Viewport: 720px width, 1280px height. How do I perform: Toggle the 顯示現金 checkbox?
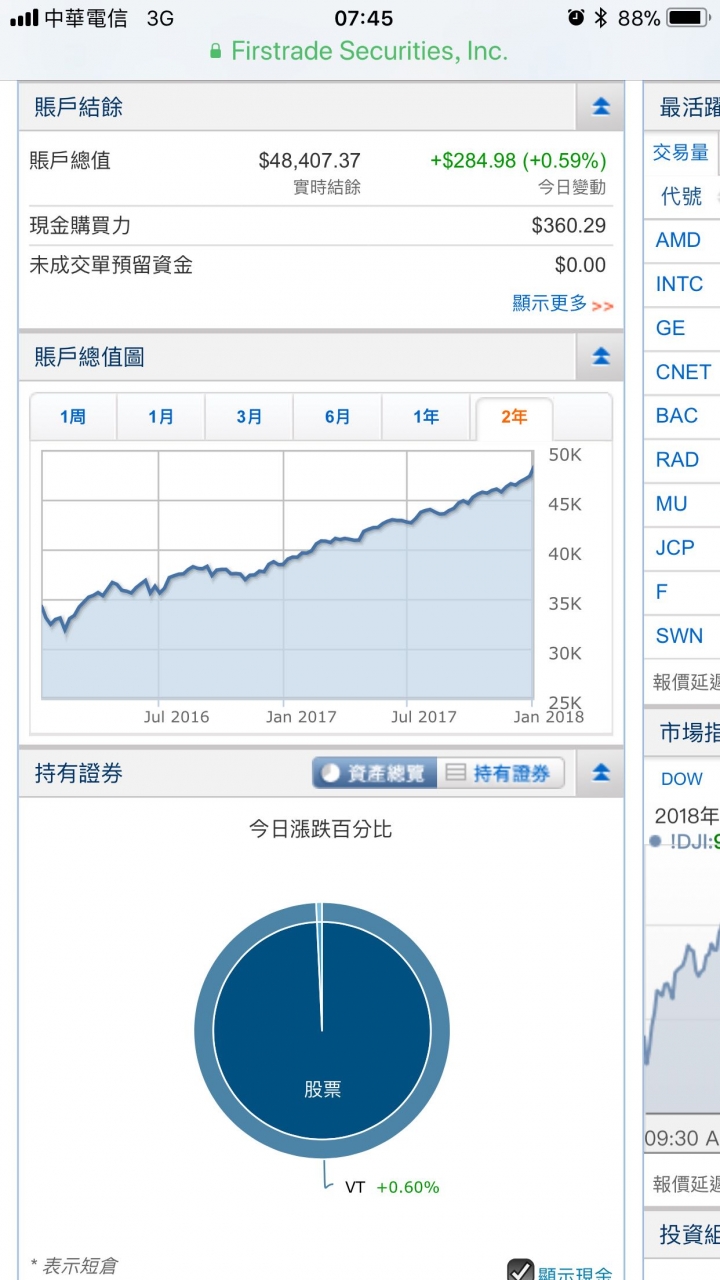(521, 1272)
